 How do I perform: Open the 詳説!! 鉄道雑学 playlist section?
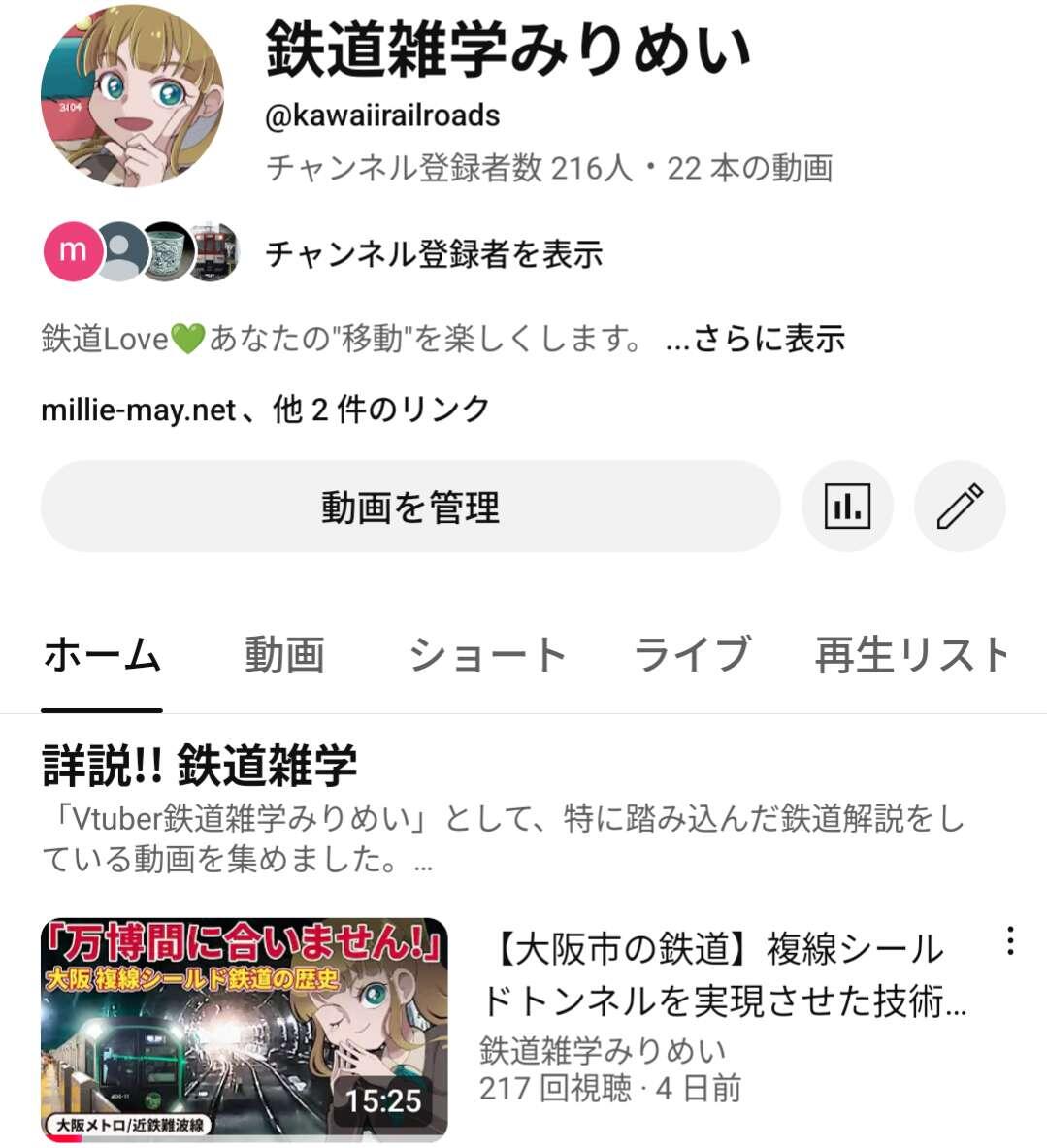(200, 766)
